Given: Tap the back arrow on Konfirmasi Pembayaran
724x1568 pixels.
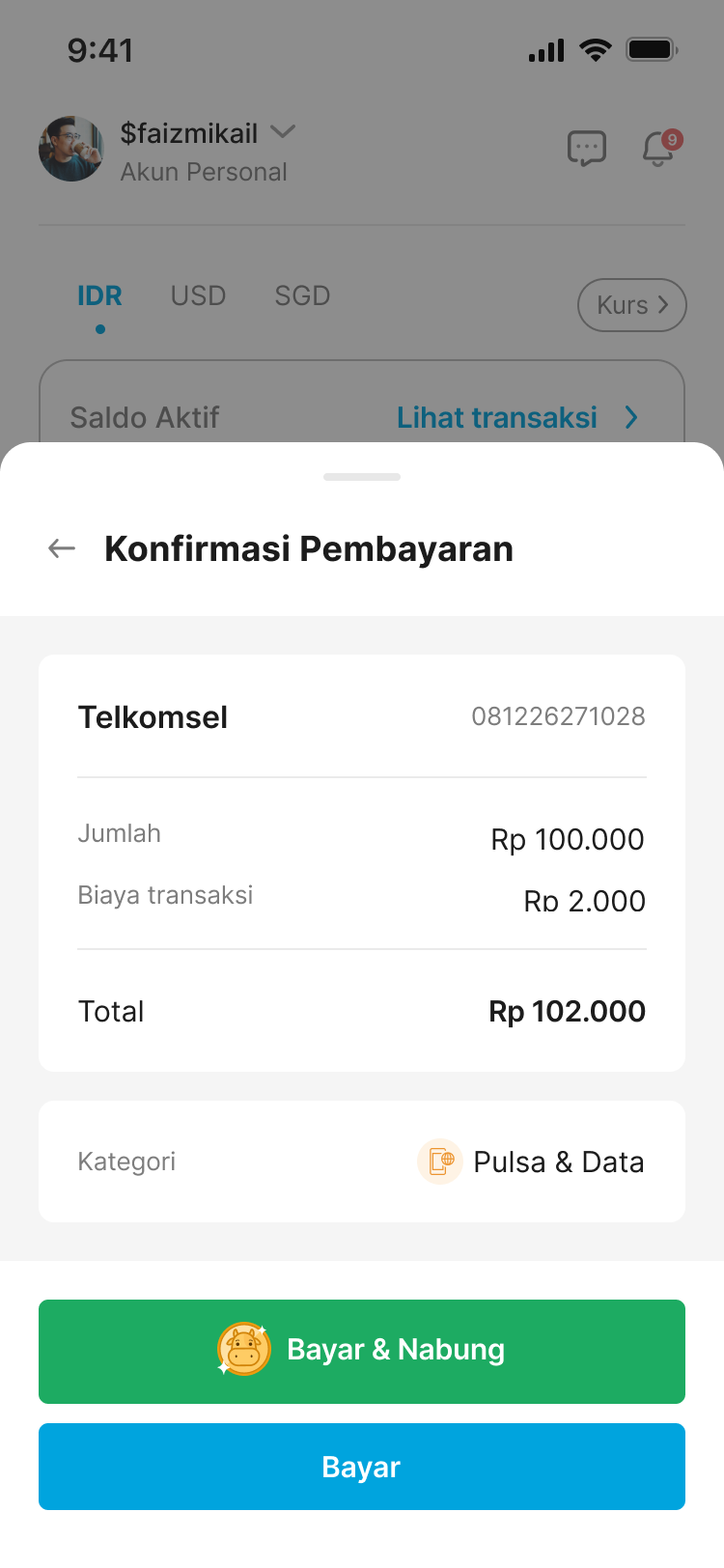Looking at the screenshot, I should coord(61,547).
